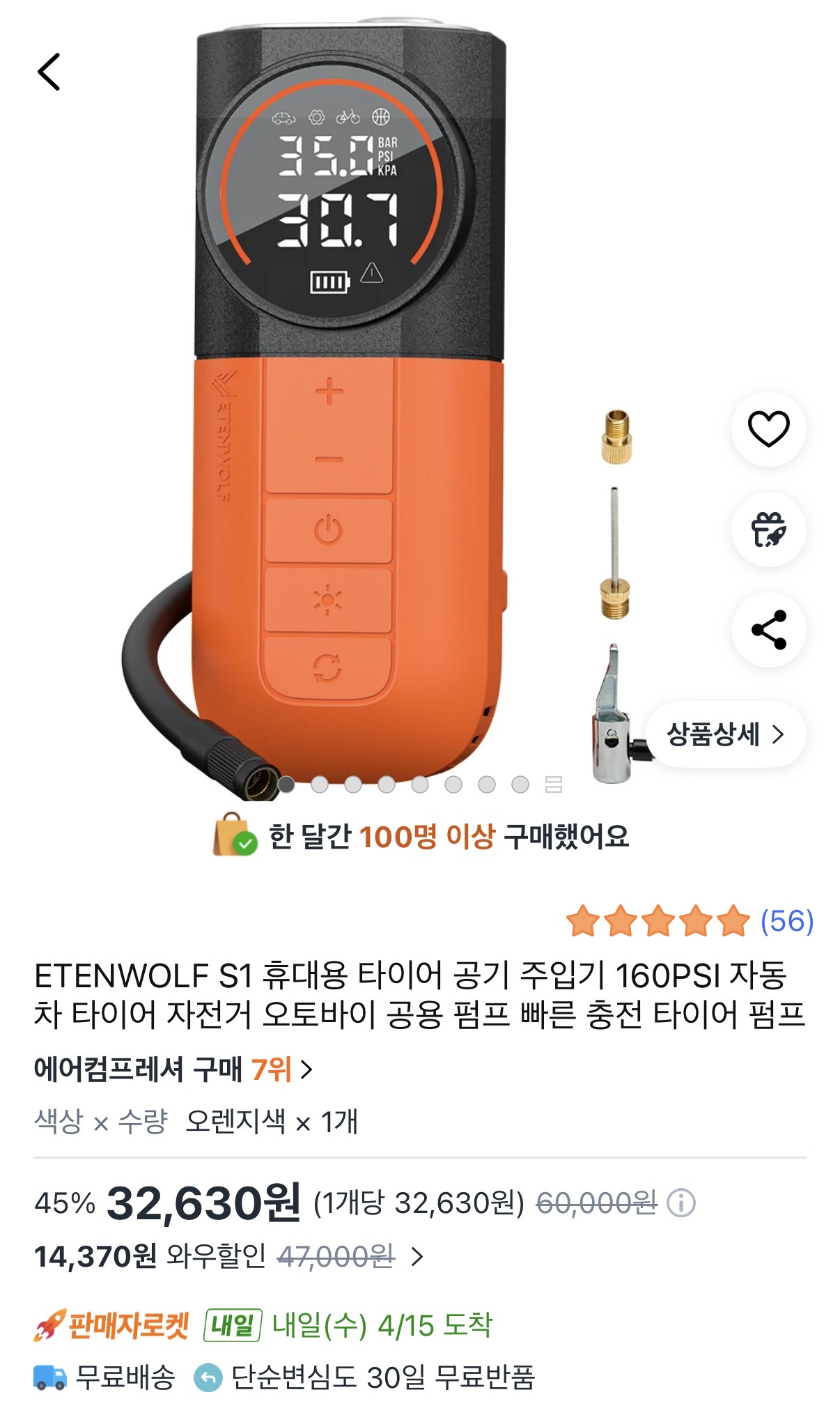Image resolution: width=840 pixels, height=1406 pixels.
Task: Add this tire inflator to wishlist
Action: click(768, 428)
